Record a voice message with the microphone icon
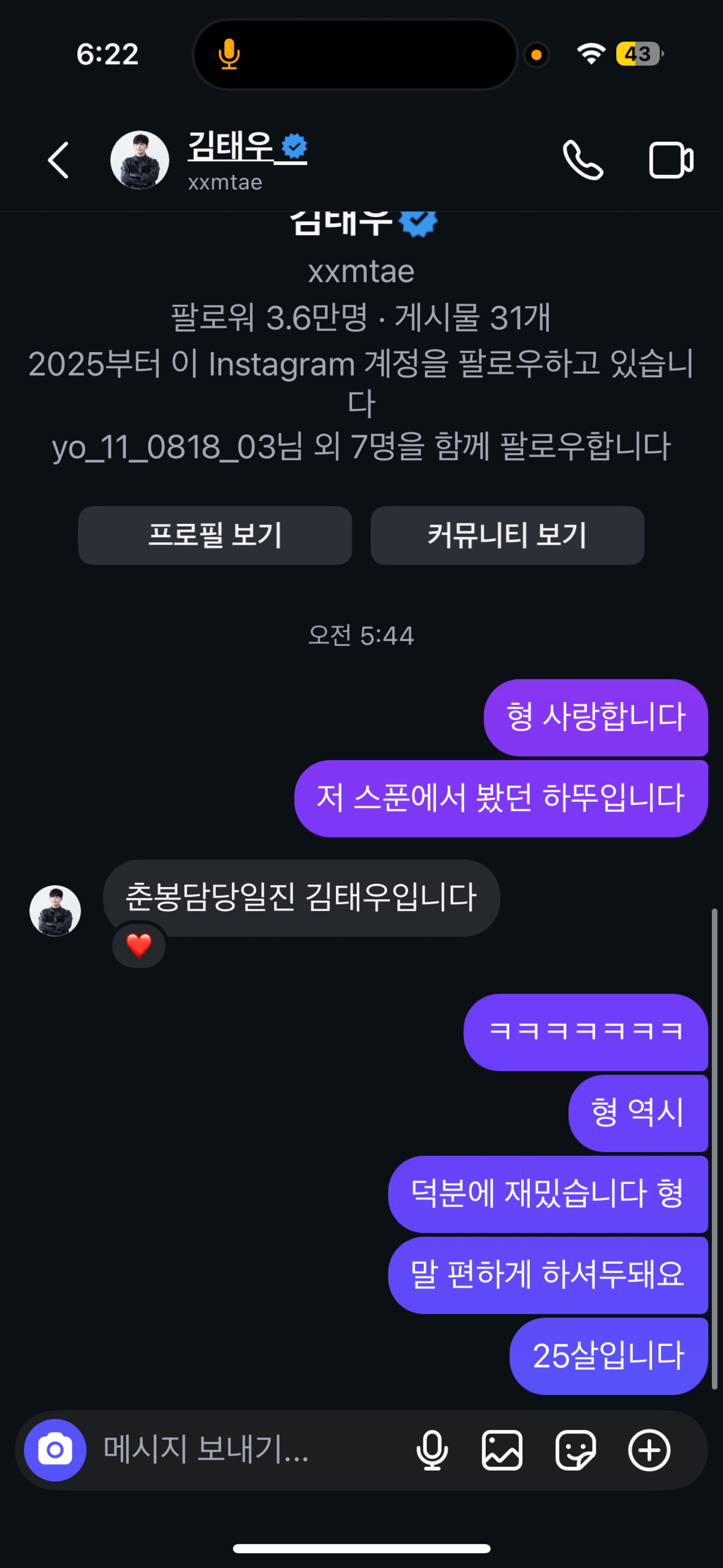Viewport: 723px width, 1568px height. click(x=432, y=1454)
